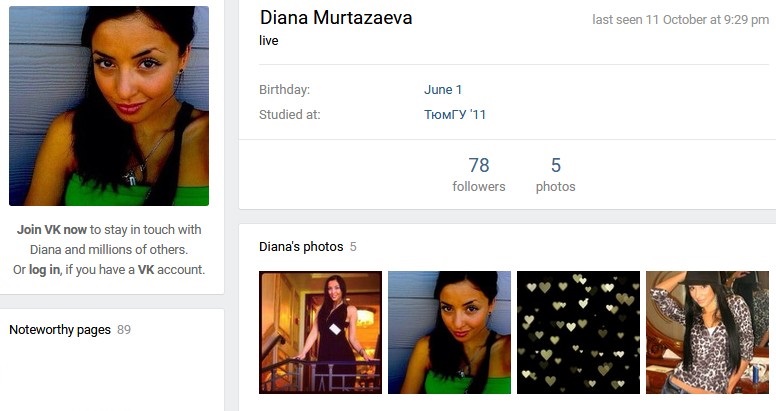Open the June 1 birthday link

point(443,90)
